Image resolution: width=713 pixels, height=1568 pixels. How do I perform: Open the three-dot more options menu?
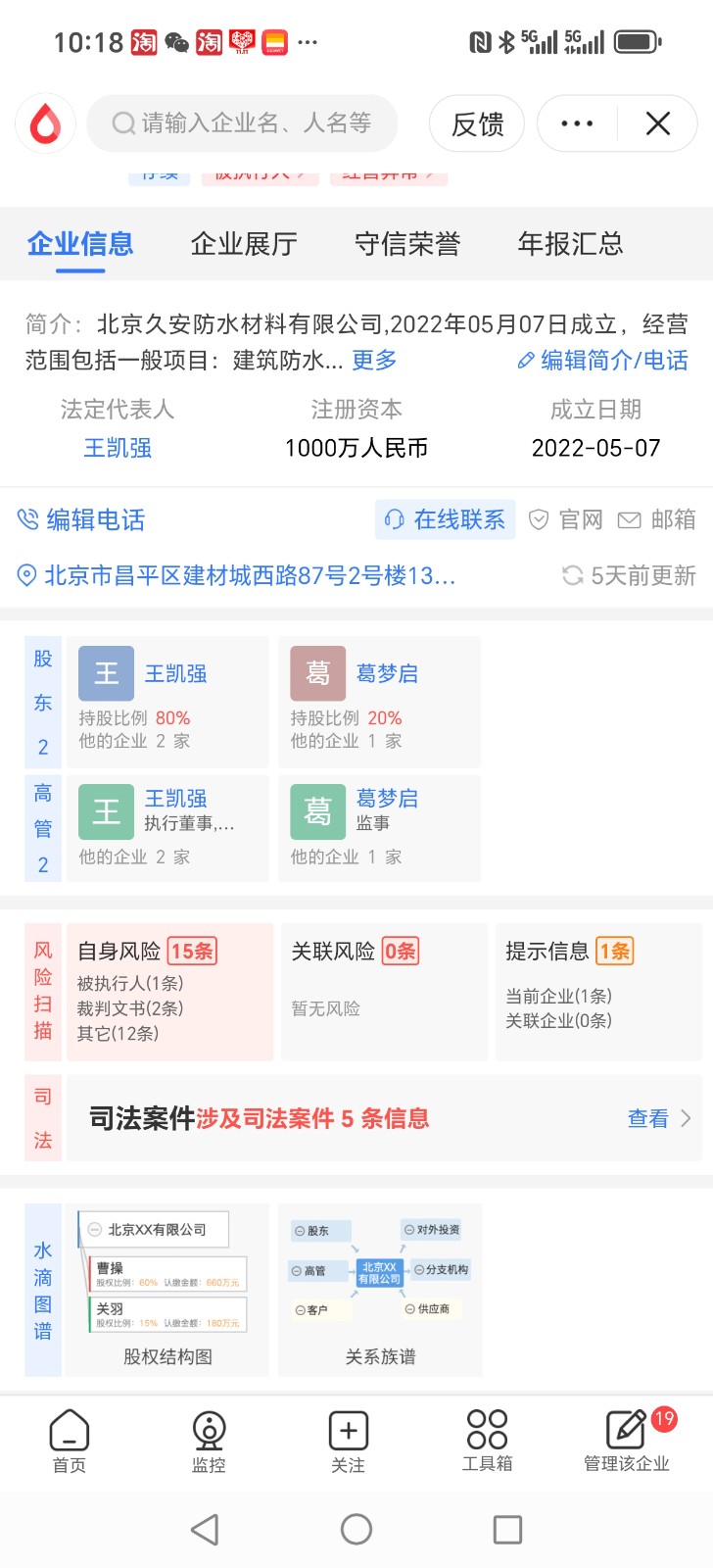click(x=577, y=123)
